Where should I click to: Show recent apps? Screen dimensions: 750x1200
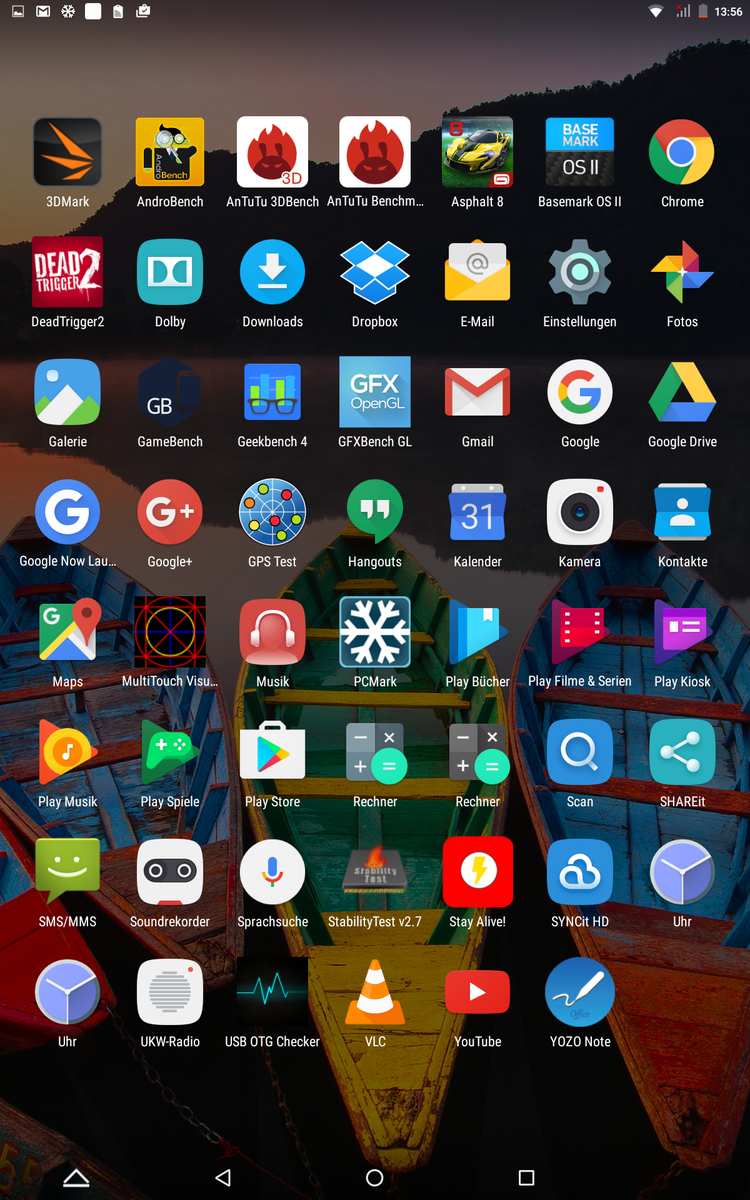(x=526, y=1178)
